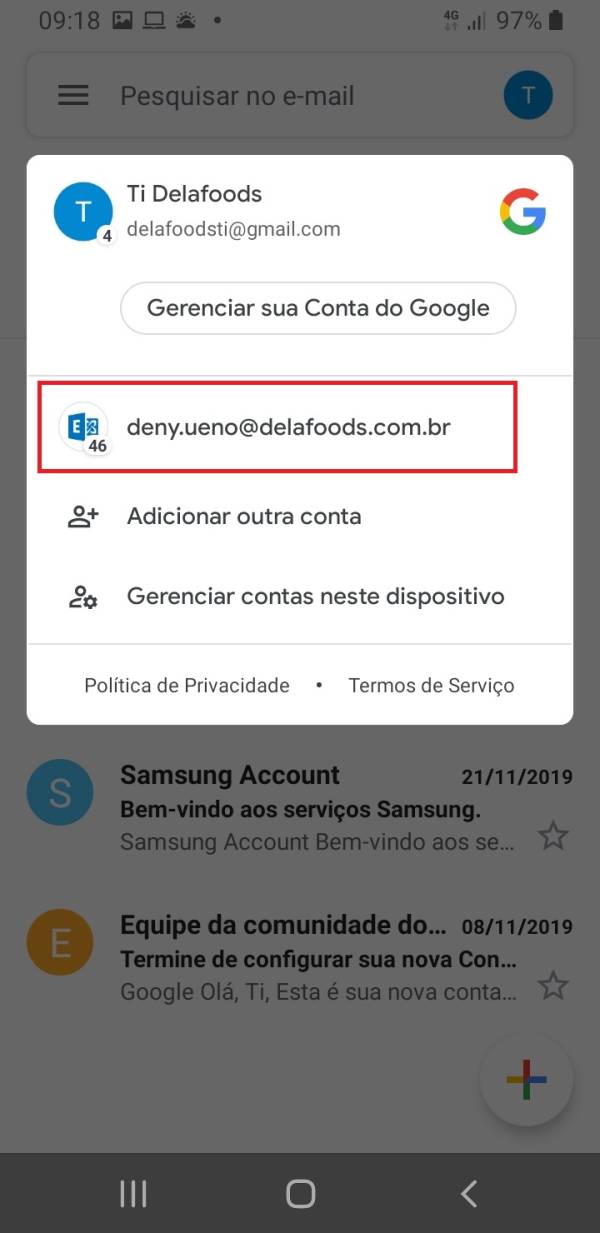Image resolution: width=600 pixels, height=1233 pixels.
Task: Open the recent apps view
Action: tap(133, 1193)
